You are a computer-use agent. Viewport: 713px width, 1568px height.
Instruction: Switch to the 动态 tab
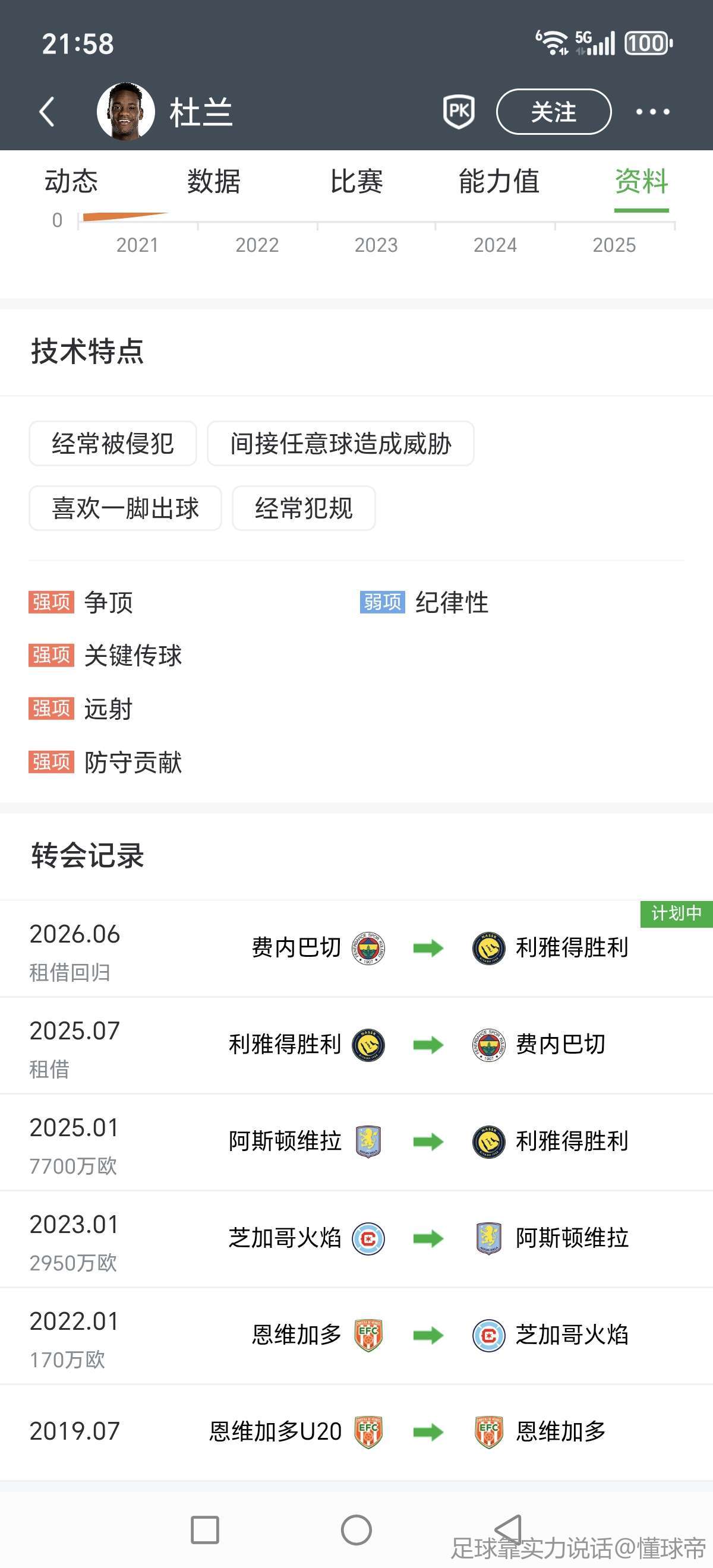(71, 181)
